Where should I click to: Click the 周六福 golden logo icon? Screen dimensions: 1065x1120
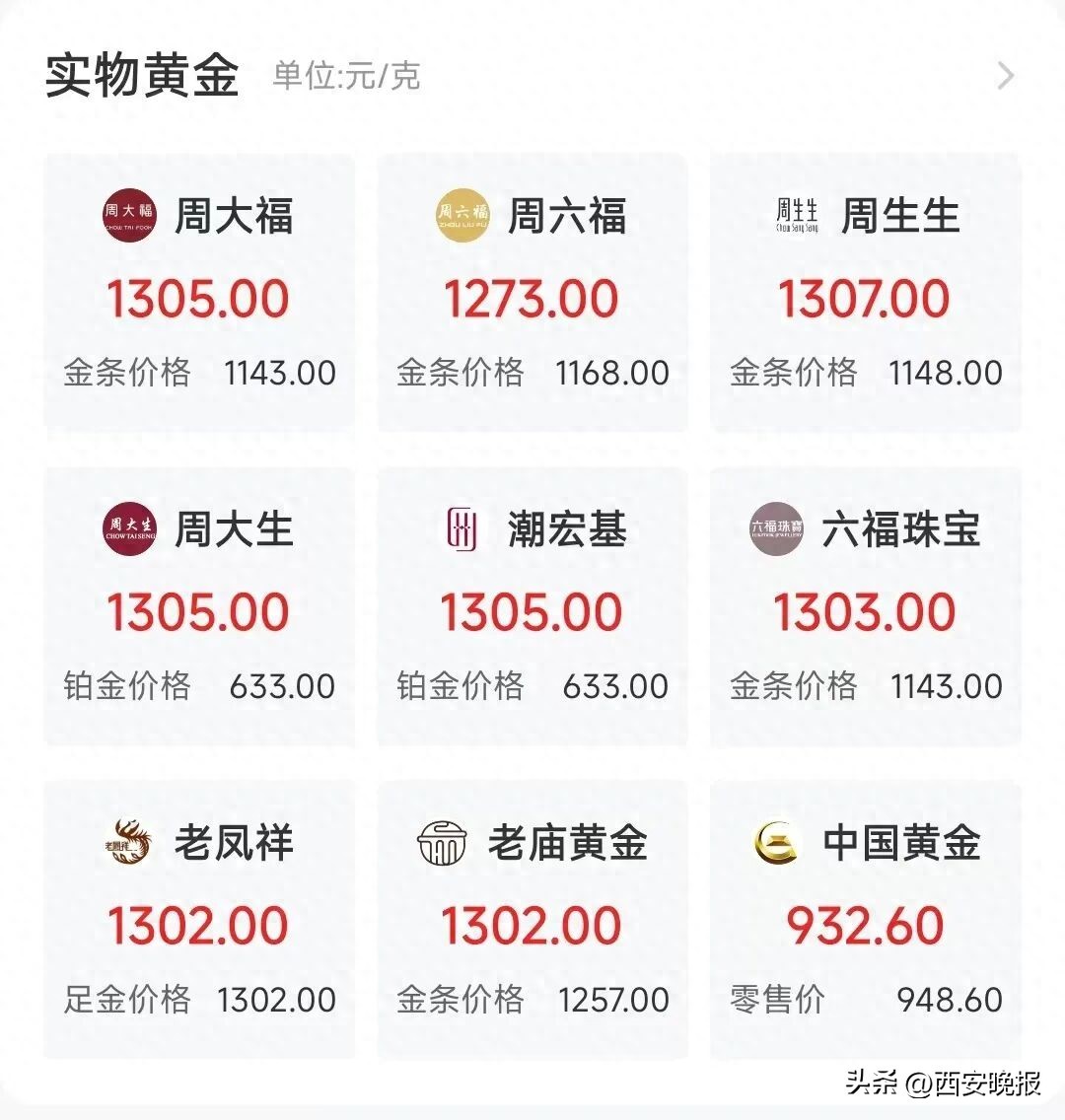[461, 215]
